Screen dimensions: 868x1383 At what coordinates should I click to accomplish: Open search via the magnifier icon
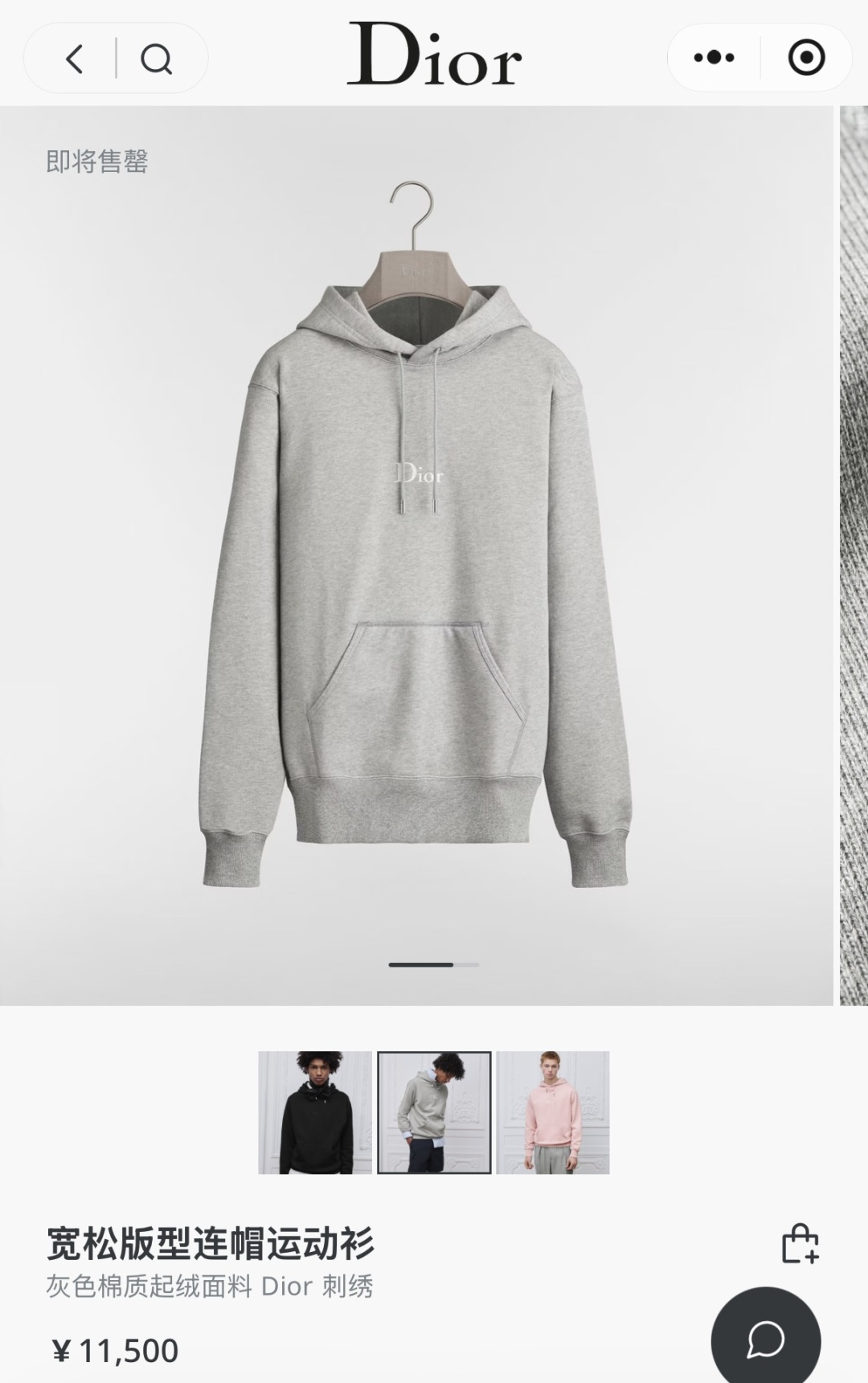coord(157,59)
